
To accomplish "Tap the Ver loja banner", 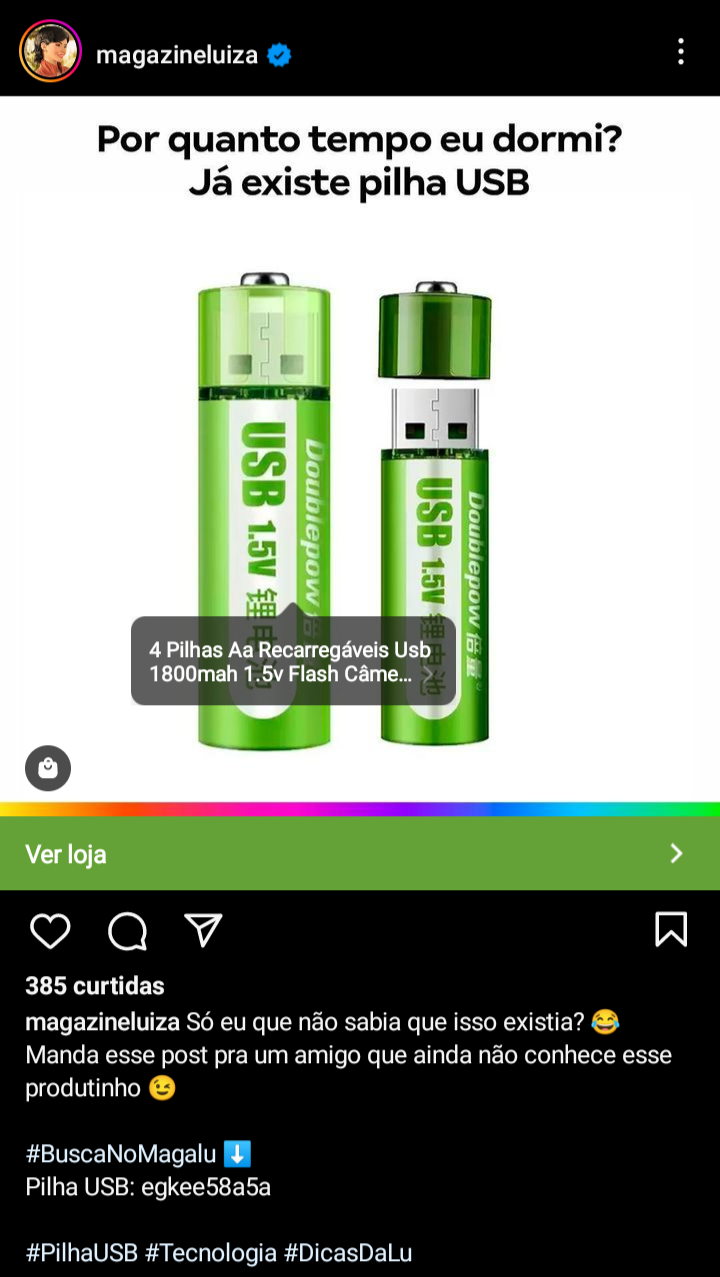I will tap(360, 853).
